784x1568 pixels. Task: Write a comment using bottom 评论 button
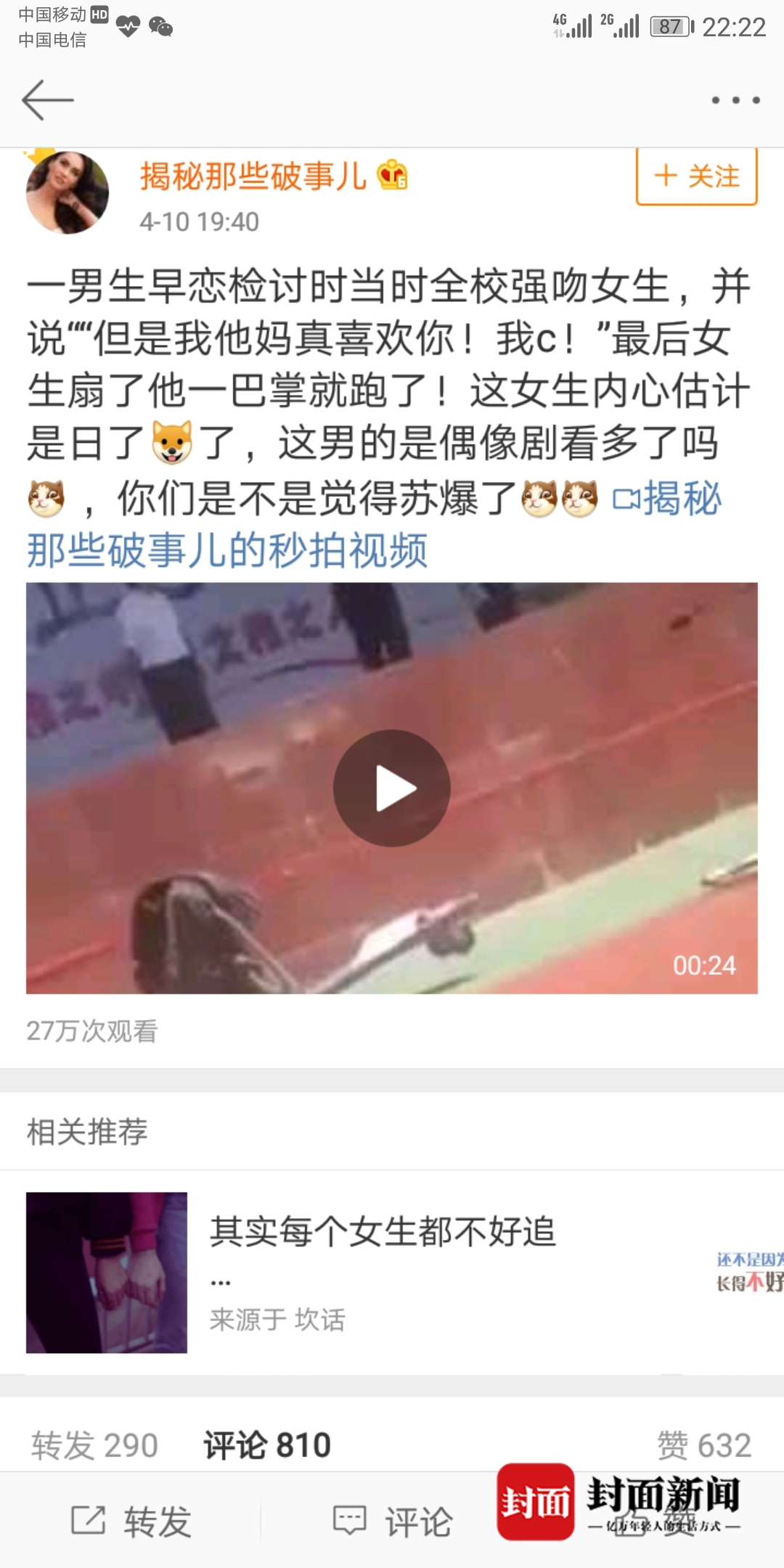point(393,1521)
